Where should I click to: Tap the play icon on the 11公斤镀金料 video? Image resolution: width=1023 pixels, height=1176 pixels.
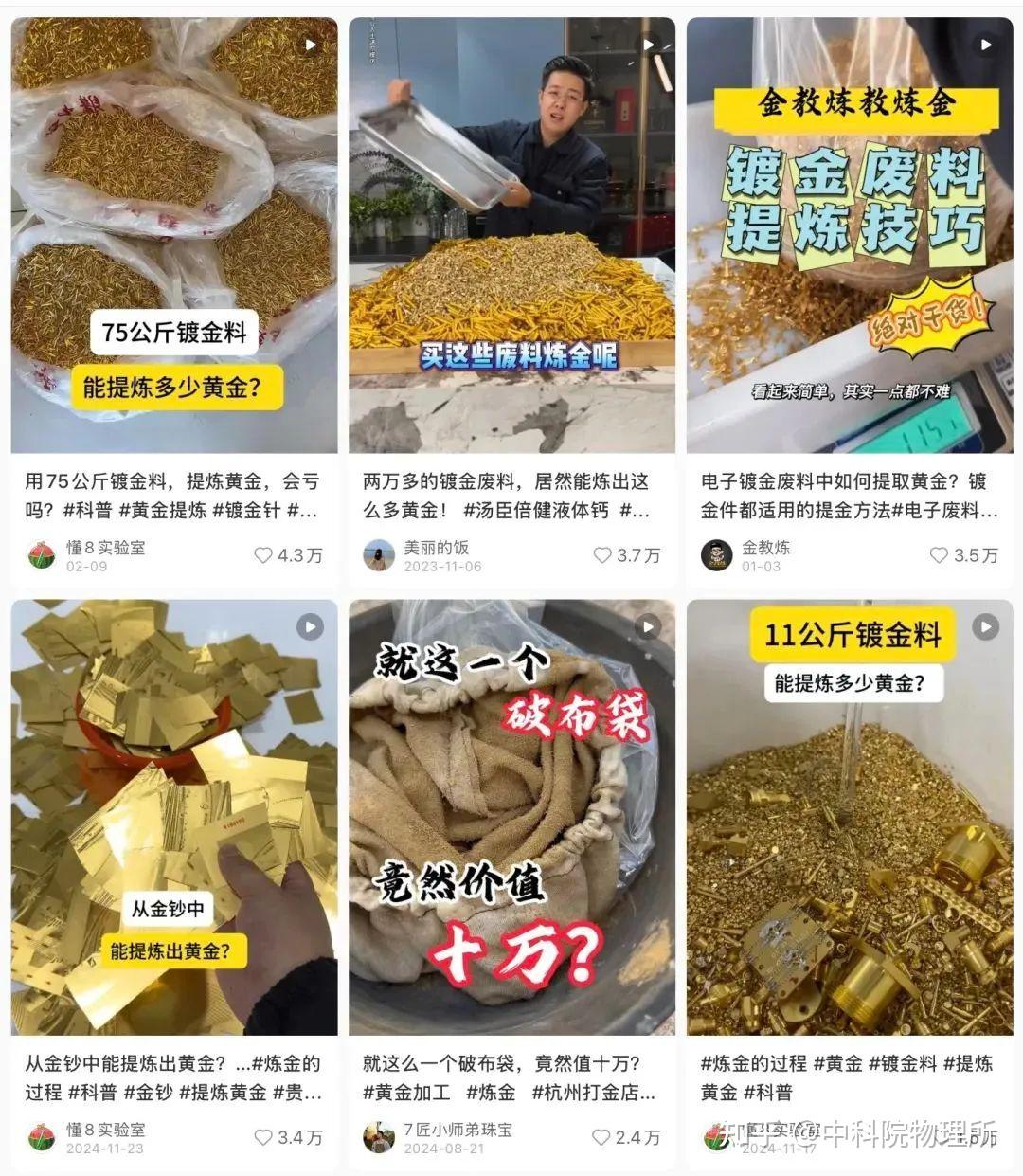click(x=987, y=628)
